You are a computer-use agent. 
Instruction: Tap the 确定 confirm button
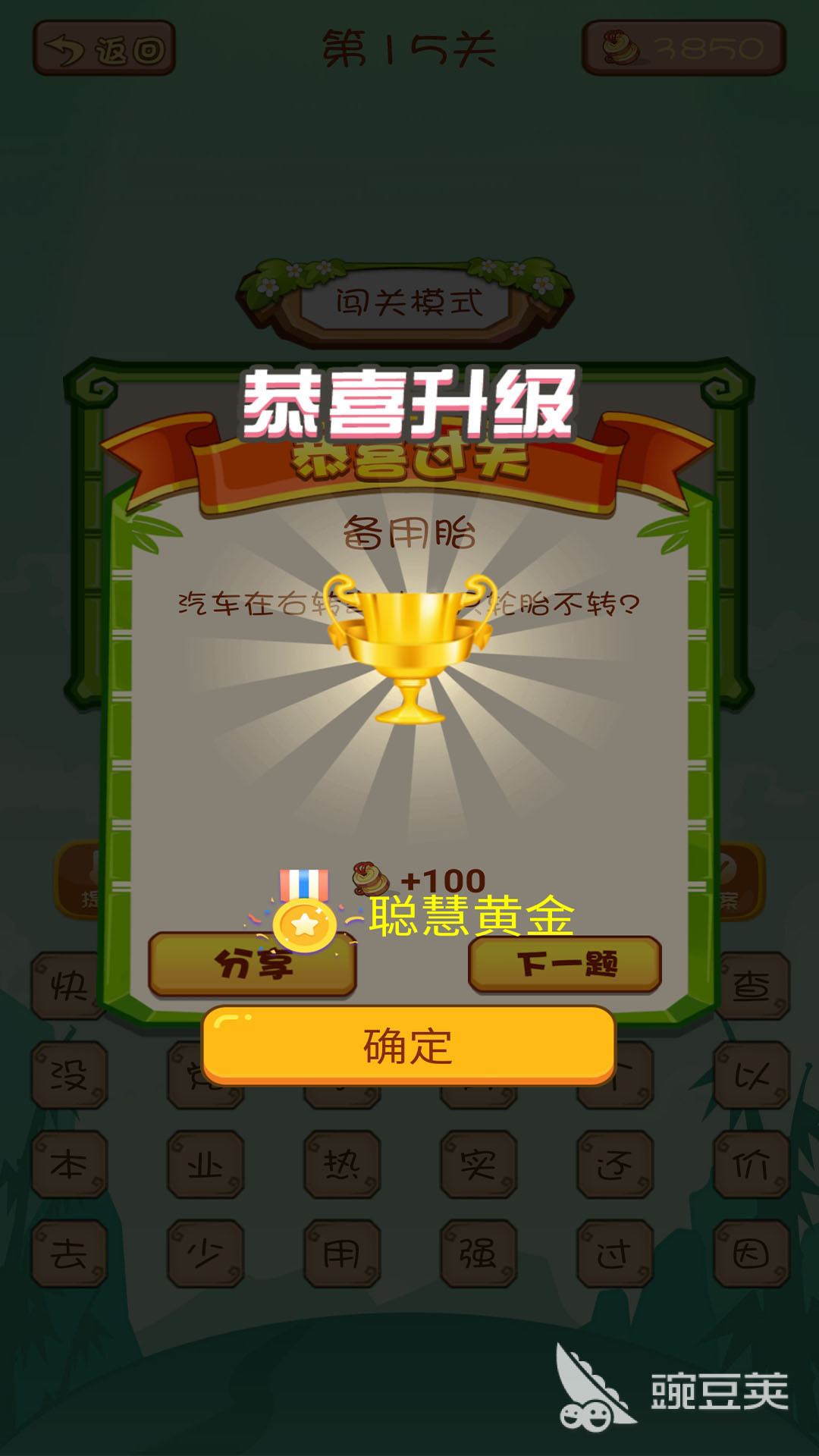tap(408, 1046)
